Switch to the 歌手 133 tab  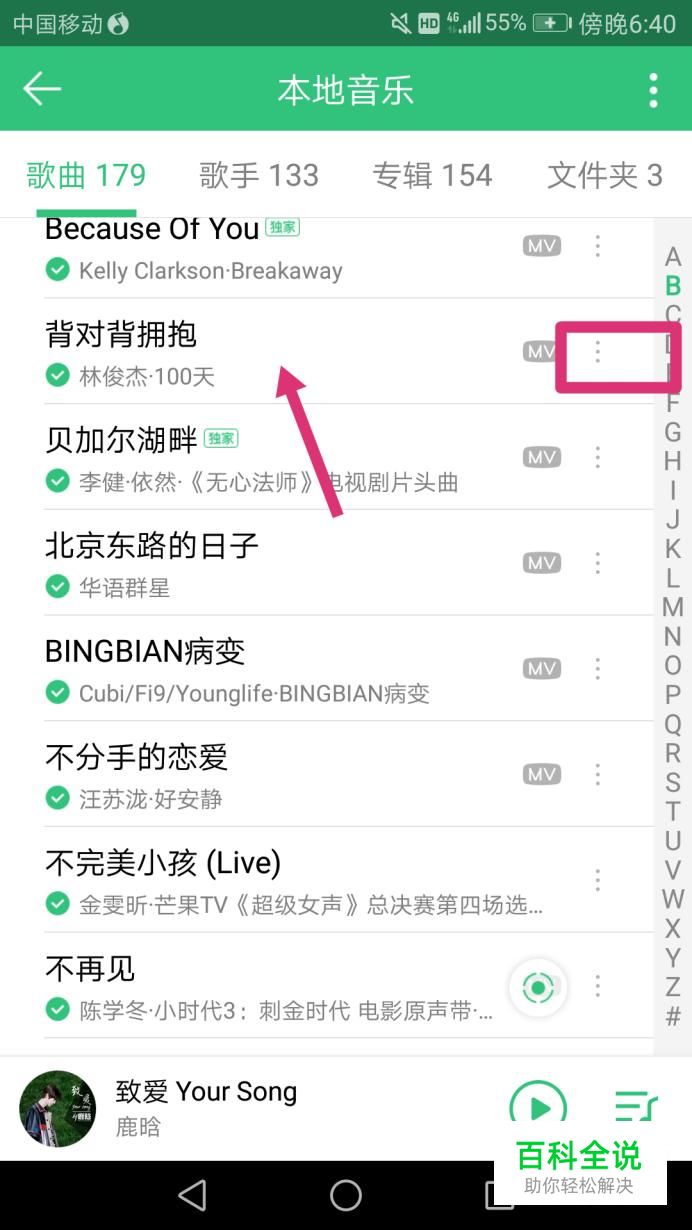[x=258, y=176]
